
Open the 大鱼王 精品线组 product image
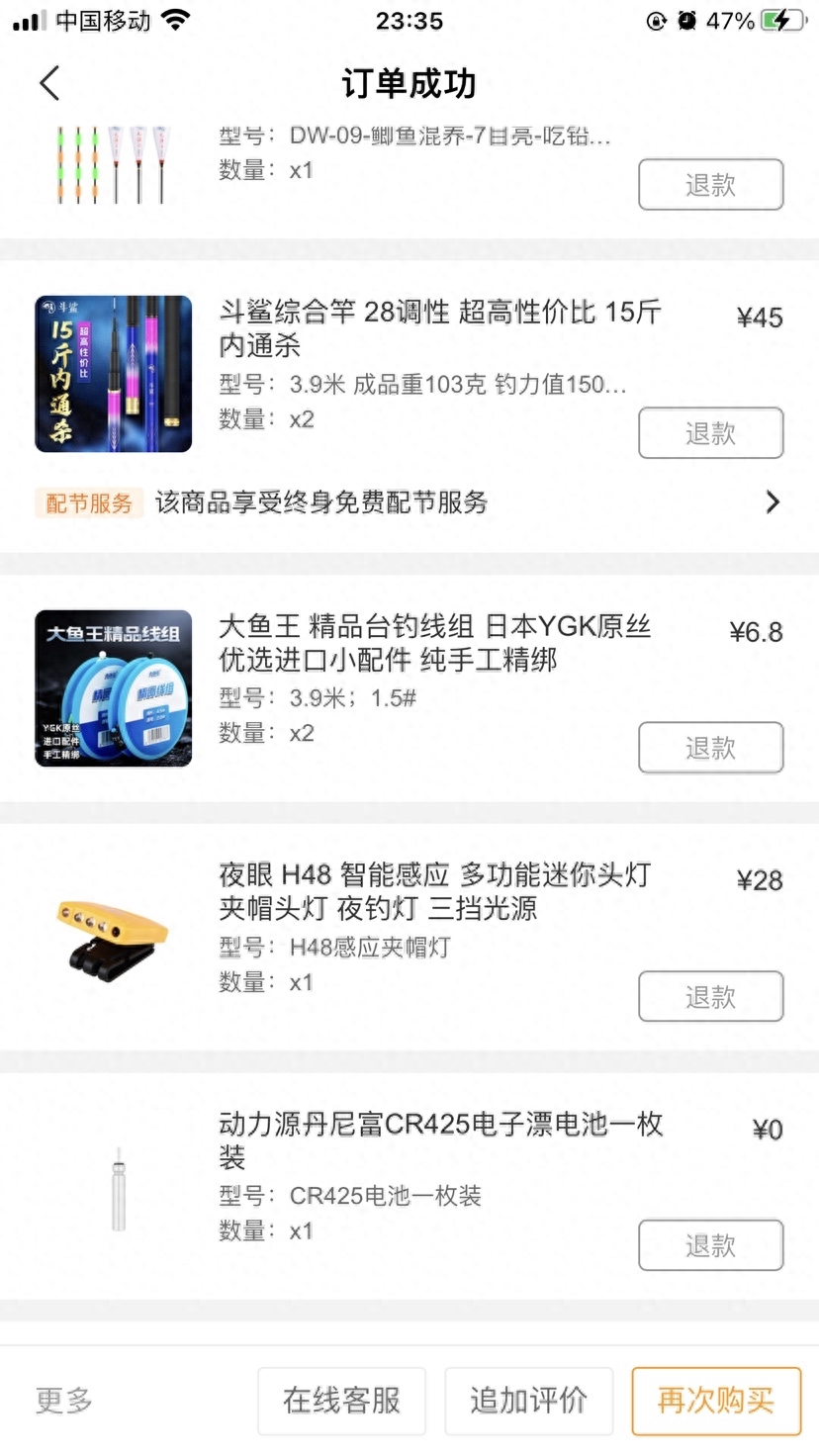point(113,688)
